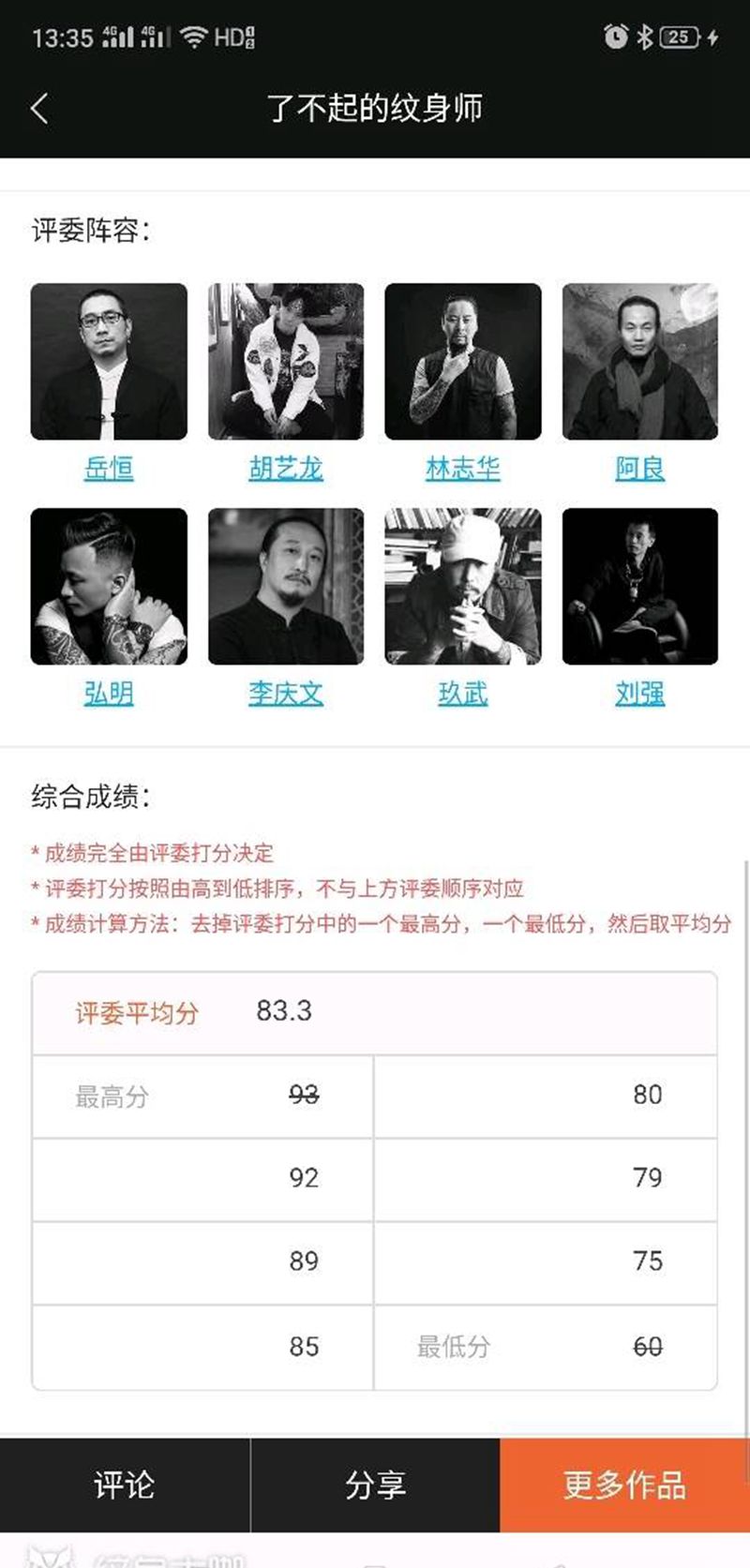This screenshot has width=750, height=1568.
Task: Tap the 分享 share button
Action: (x=375, y=1485)
